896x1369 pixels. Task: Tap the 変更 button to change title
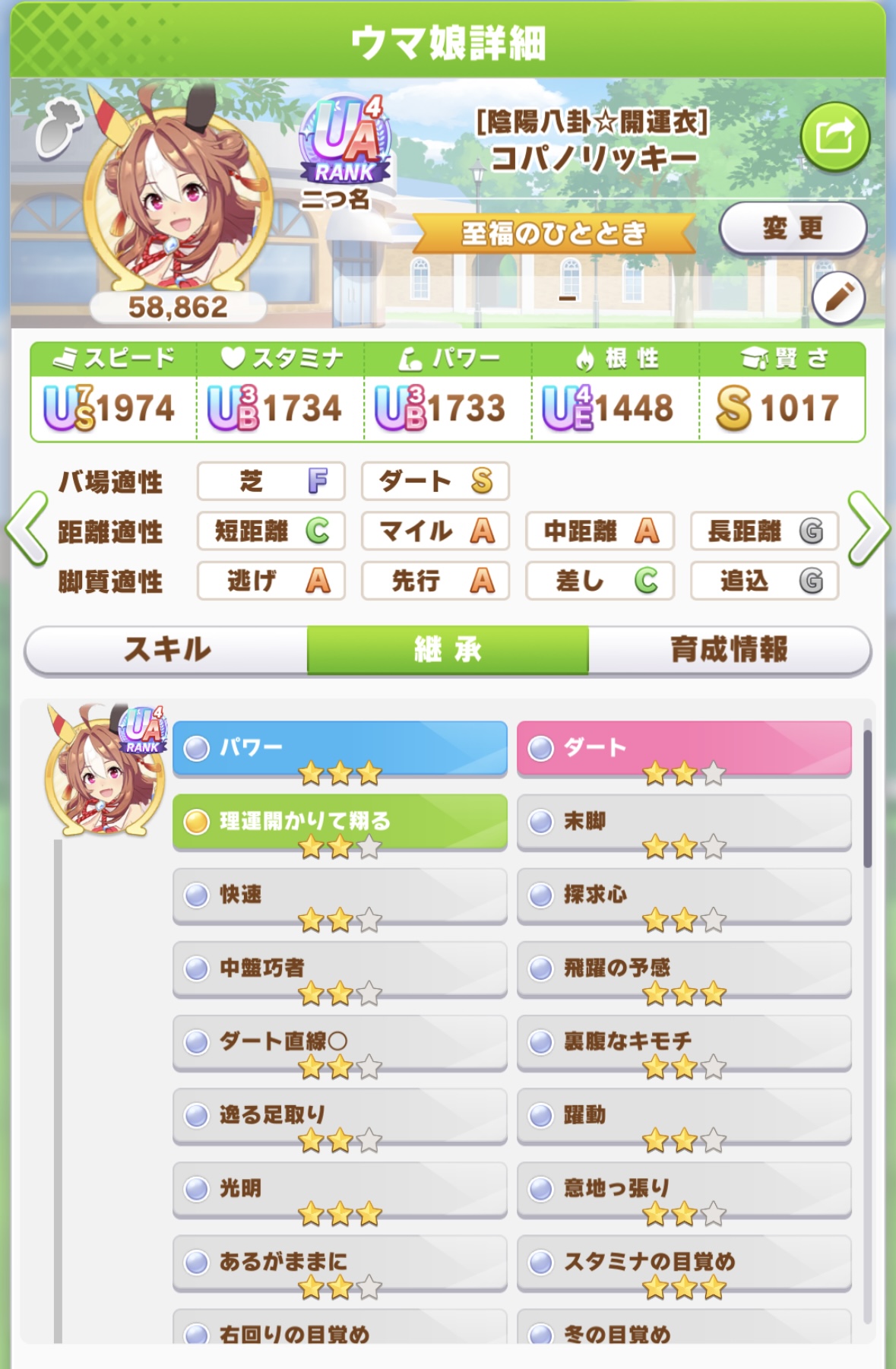pyautogui.click(x=793, y=228)
